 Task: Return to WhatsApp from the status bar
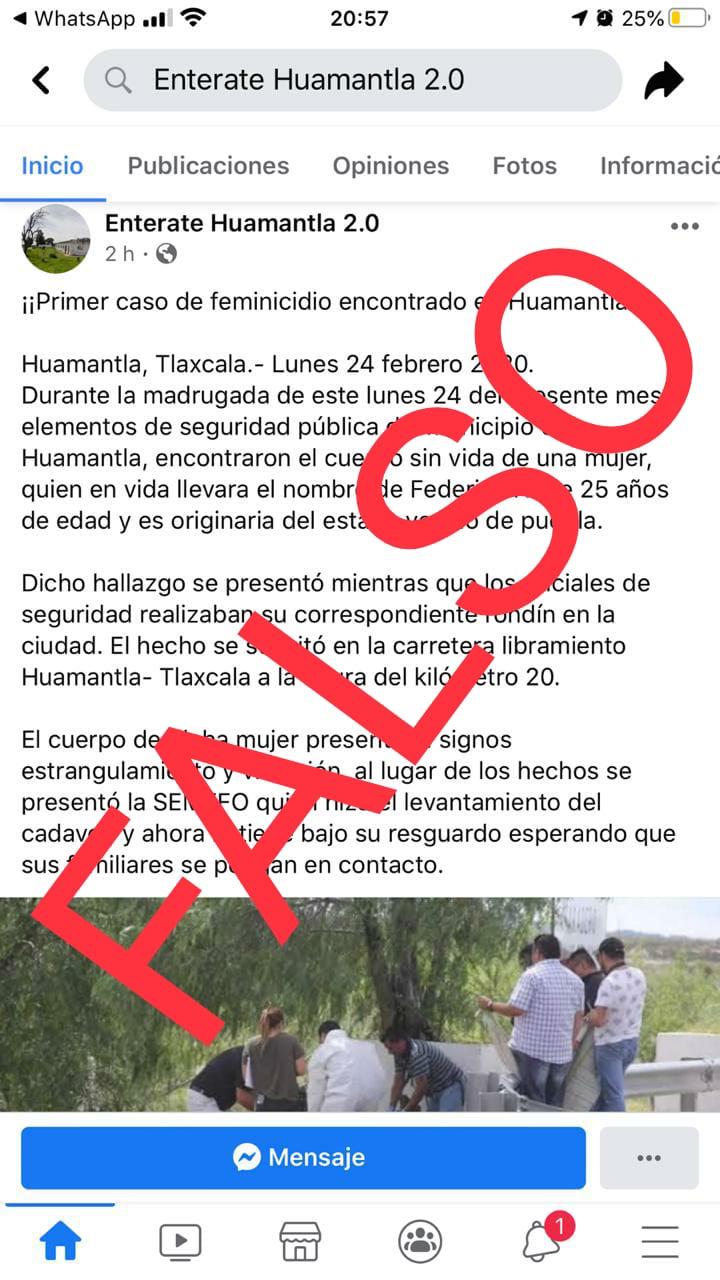(x=70, y=18)
